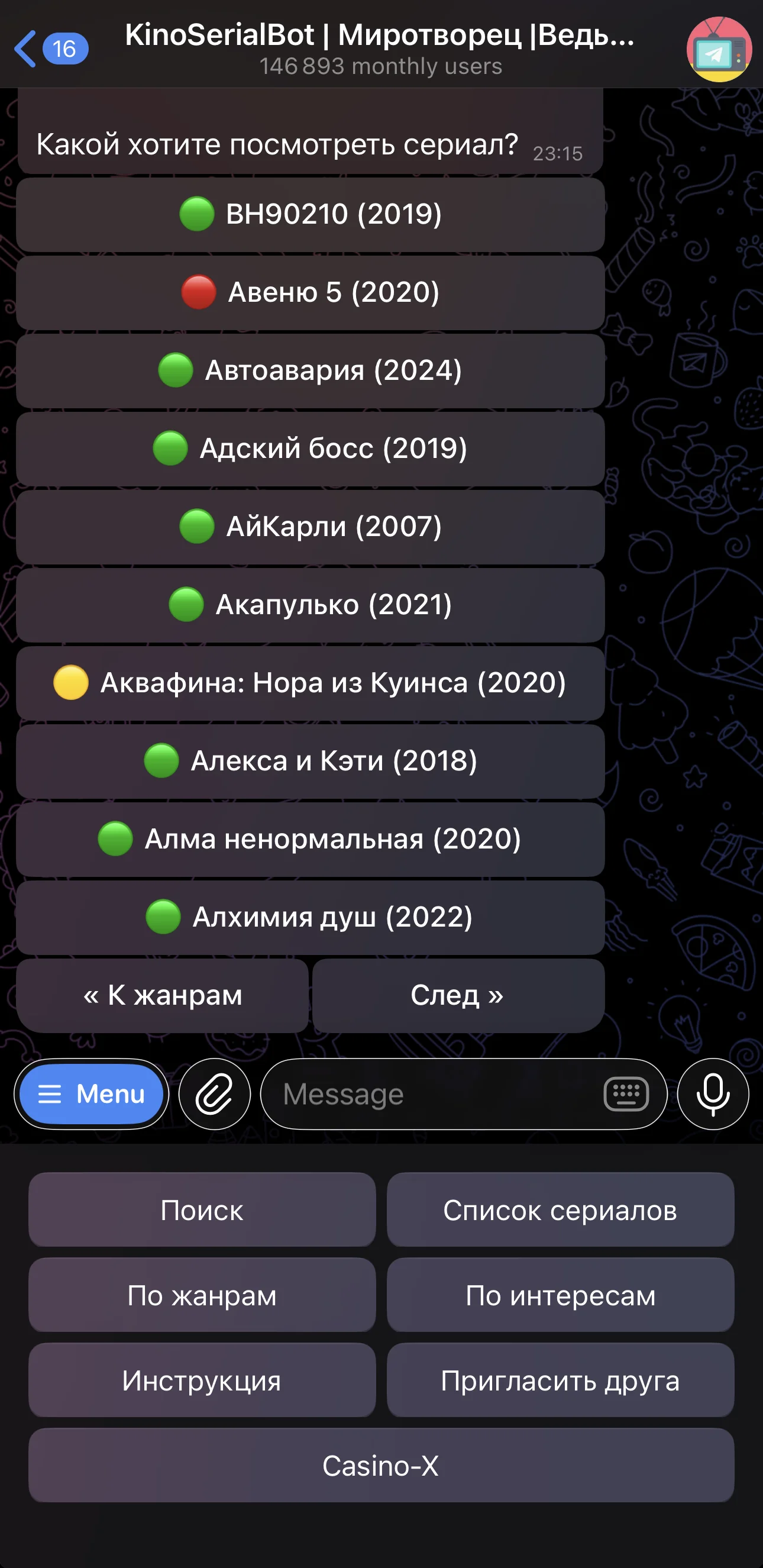Record a voice message with microphone

click(x=713, y=1094)
